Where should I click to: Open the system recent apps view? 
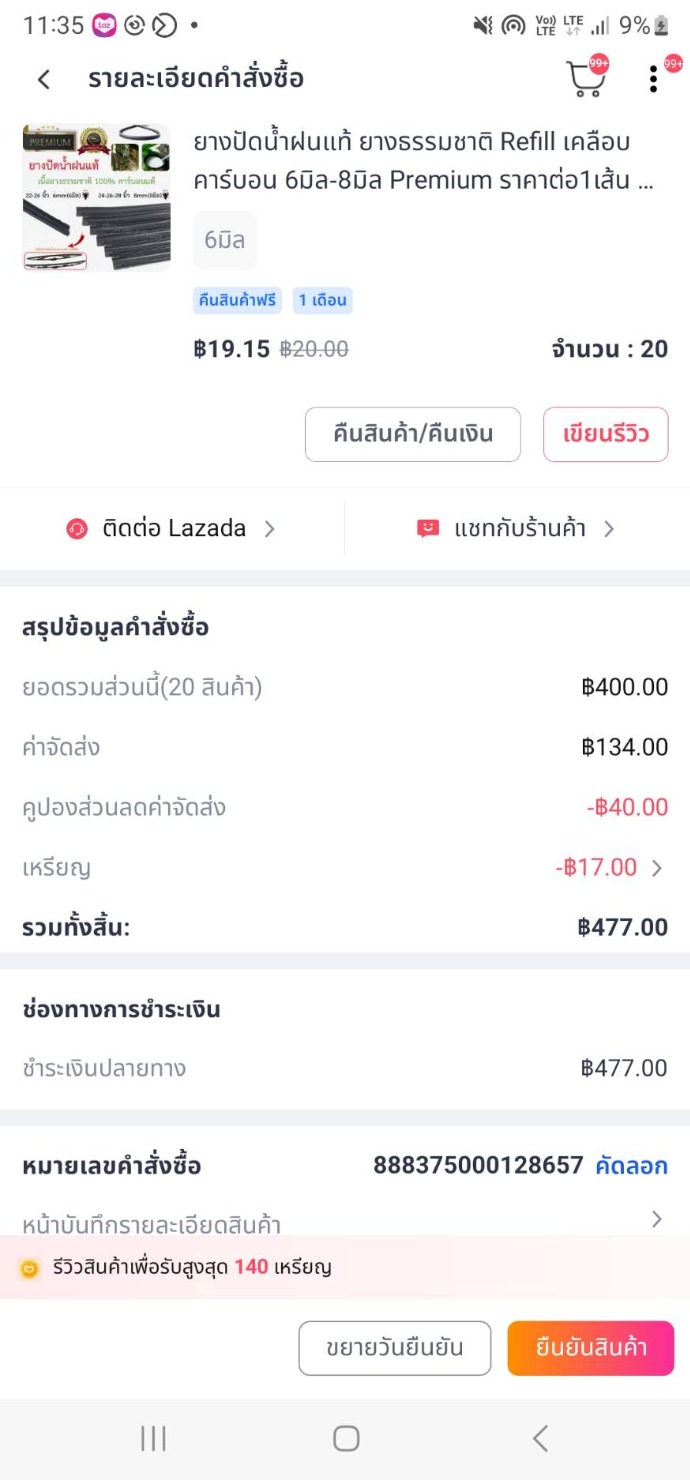153,1438
